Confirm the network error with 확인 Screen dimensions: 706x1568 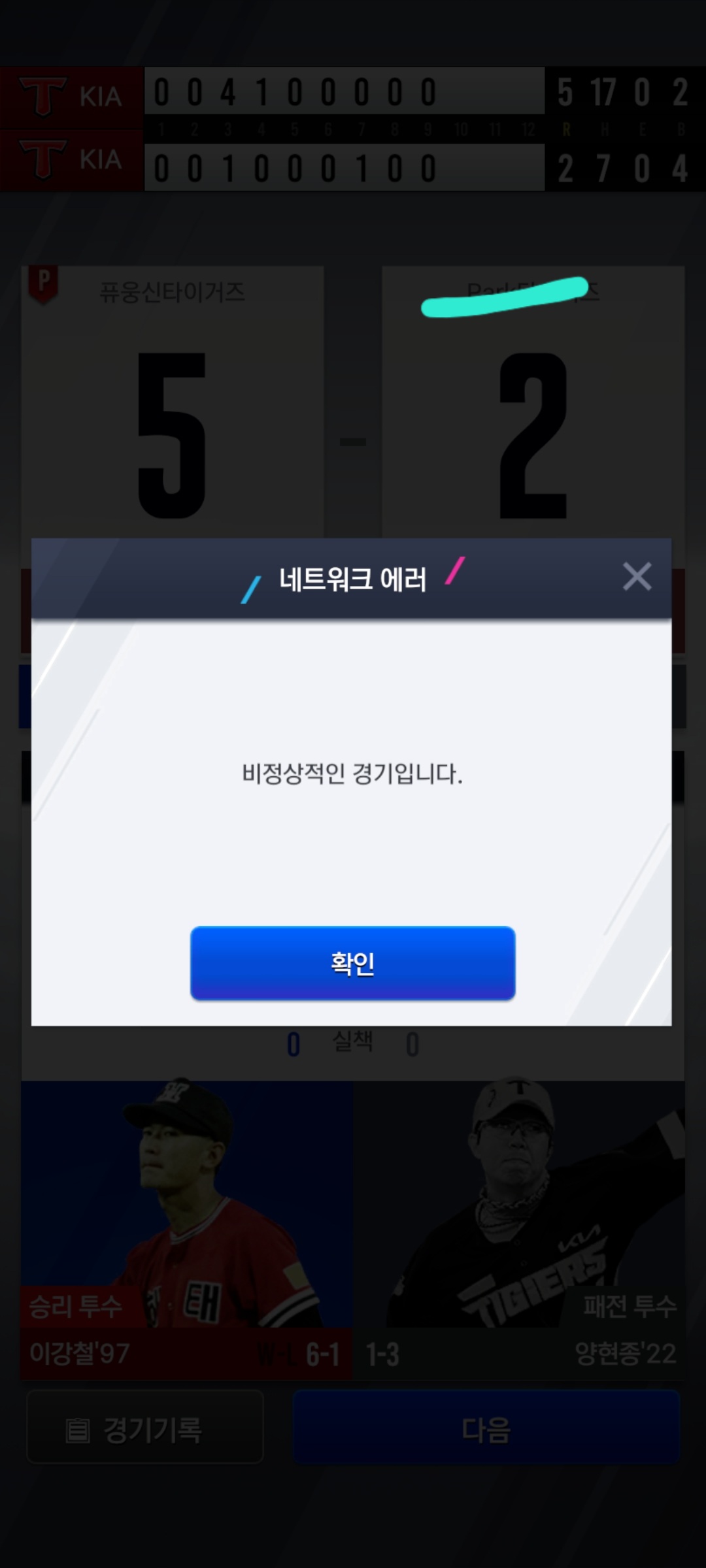point(352,962)
